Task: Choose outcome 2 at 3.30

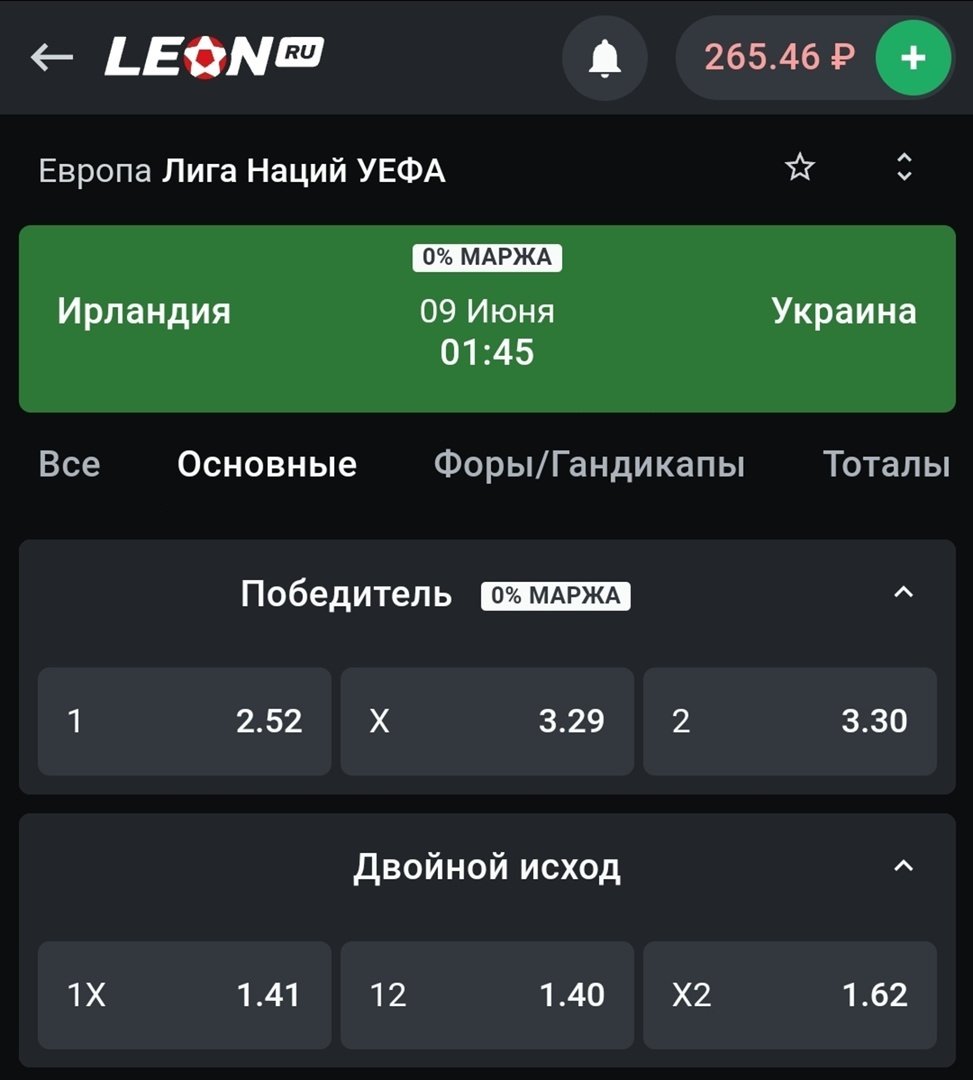Action: (x=790, y=721)
